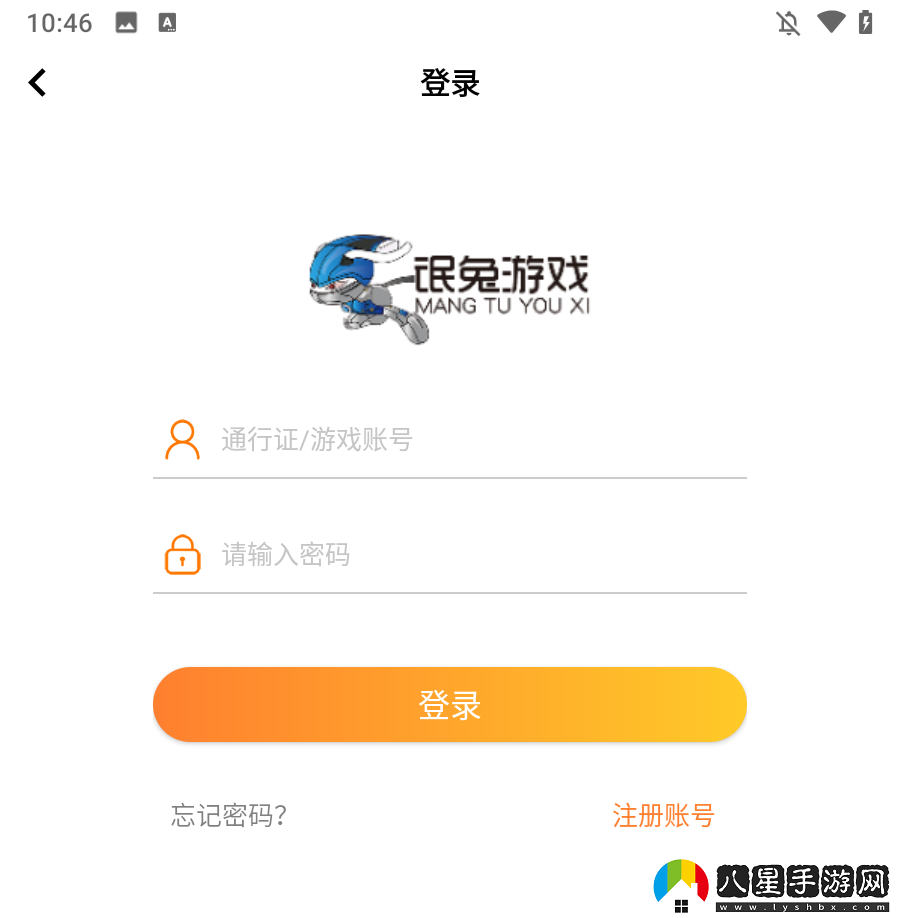Click the 登录 page title
The image size is (900, 918).
[450, 84]
